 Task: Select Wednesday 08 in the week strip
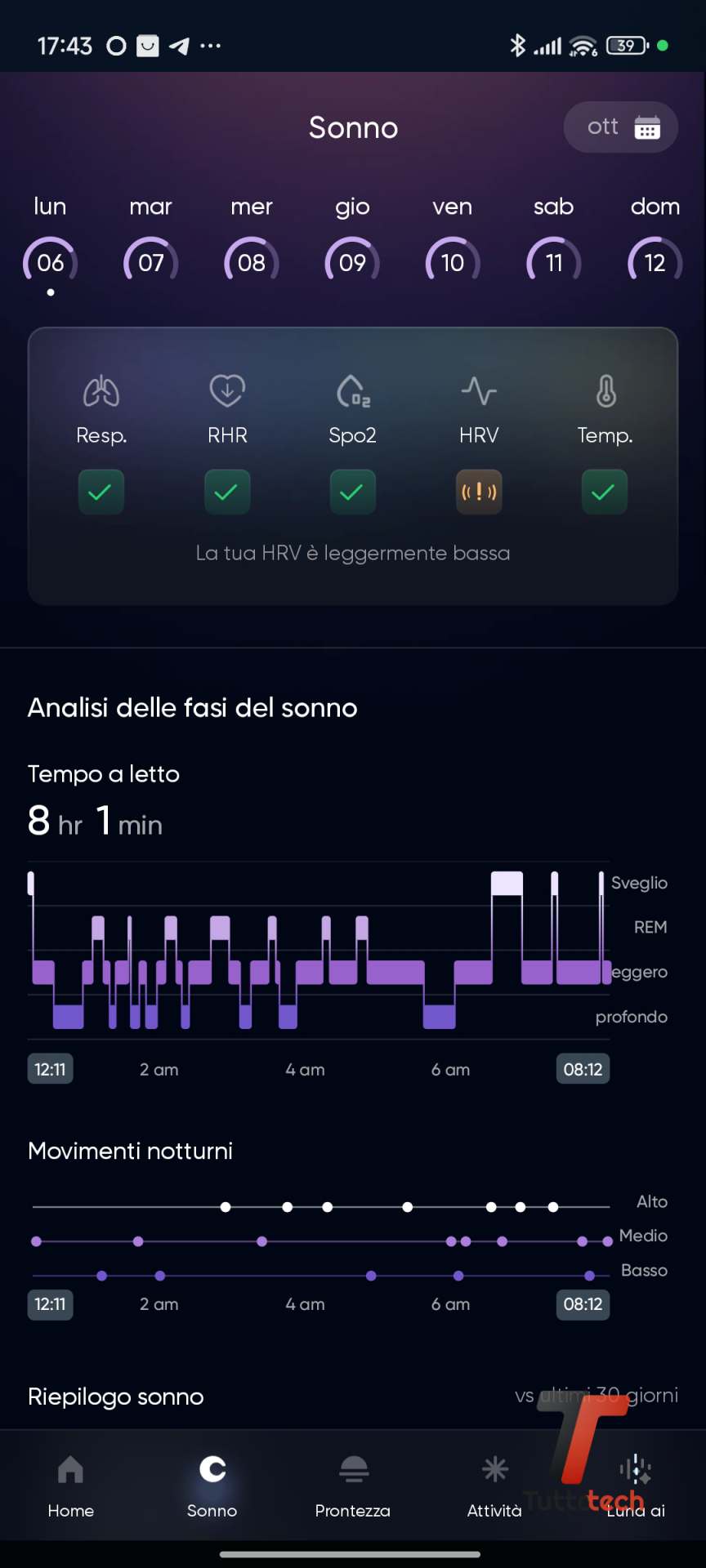pyautogui.click(x=252, y=261)
